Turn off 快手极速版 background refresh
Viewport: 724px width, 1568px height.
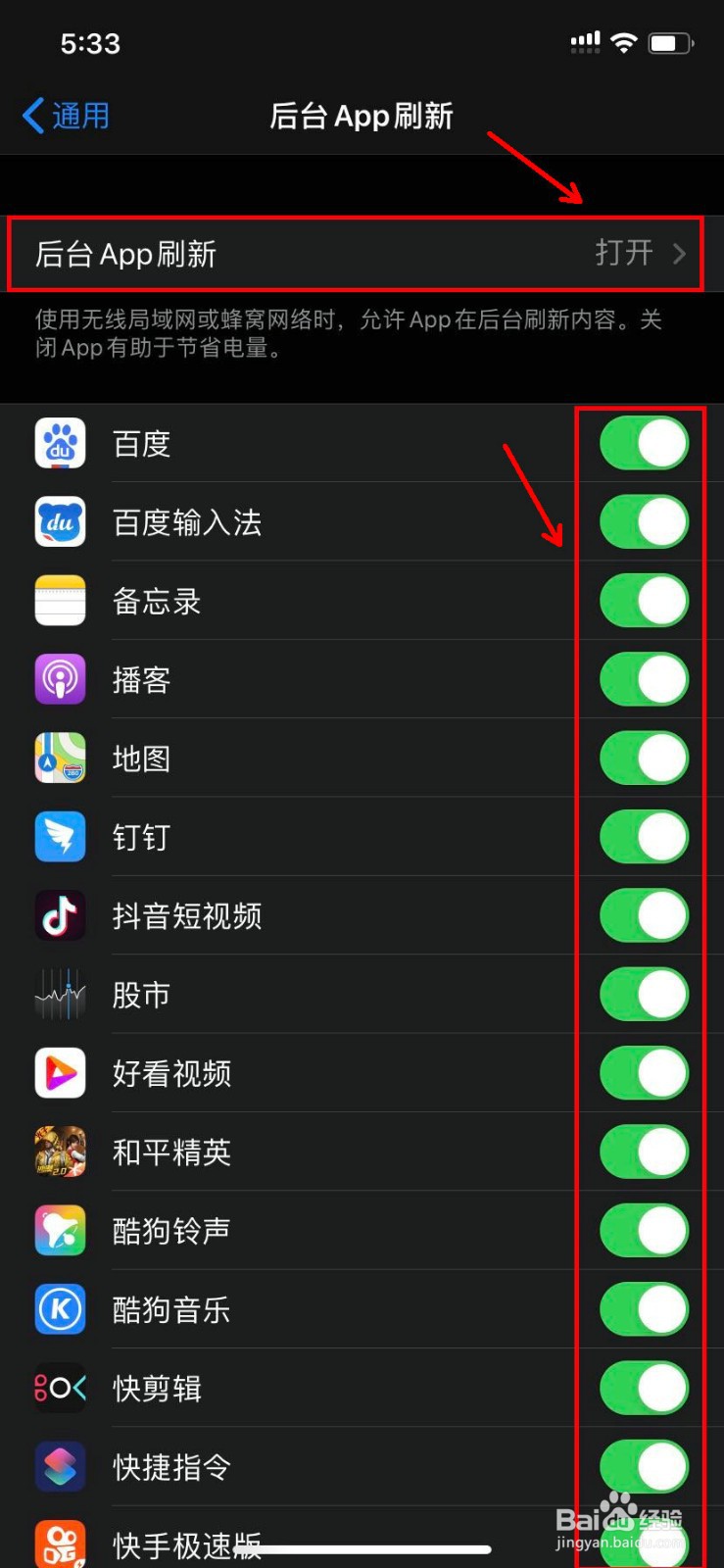coord(642,1545)
